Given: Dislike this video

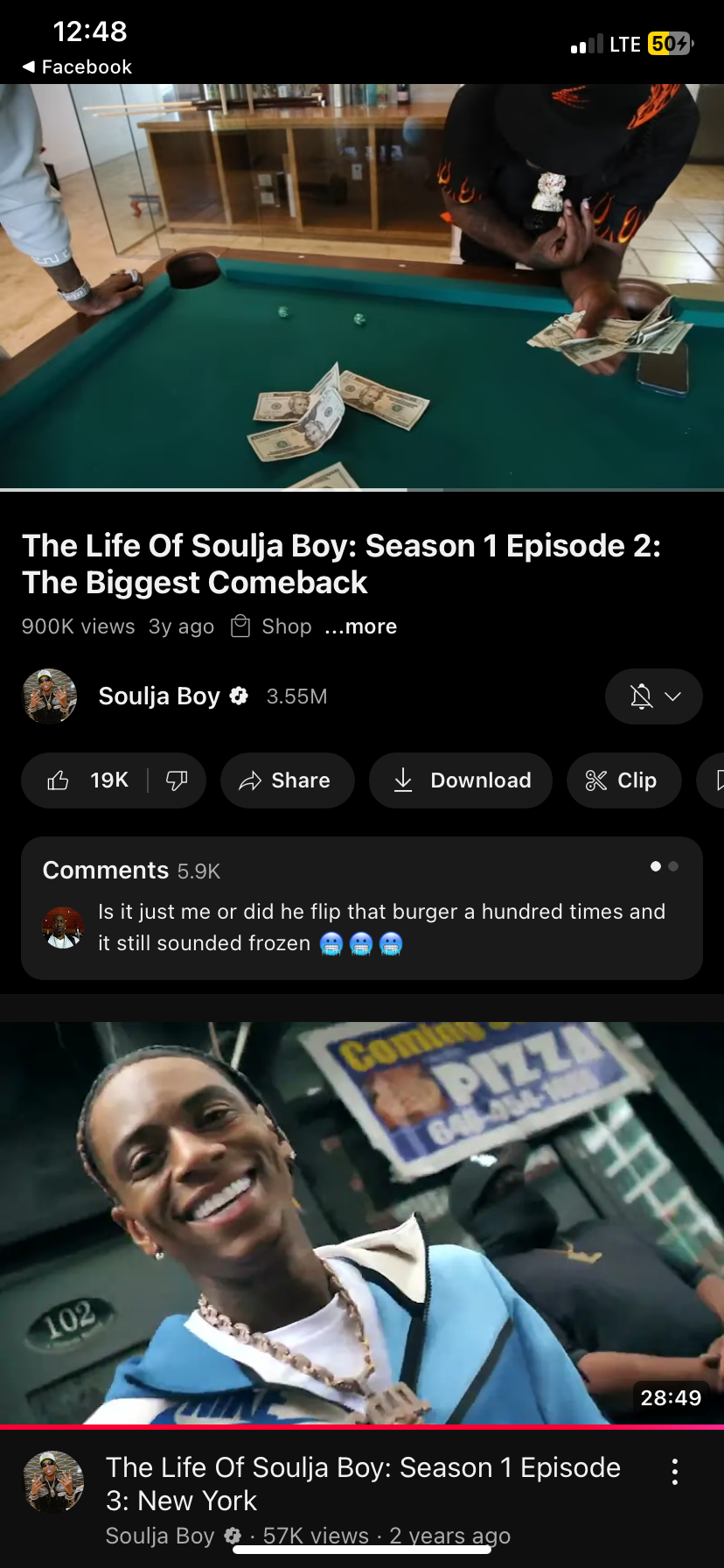Looking at the screenshot, I should (x=177, y=780).
